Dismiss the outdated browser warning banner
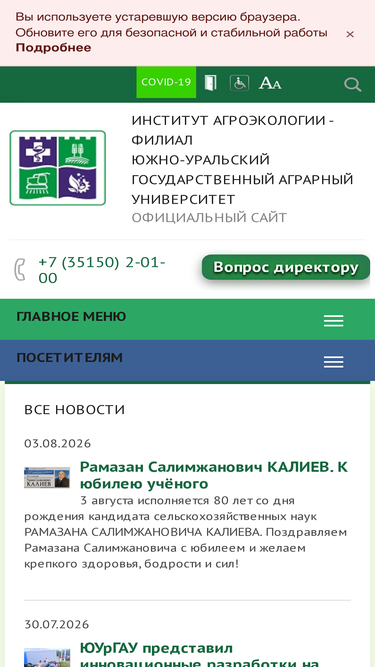This screenshot has height=667, width=375. point(349,34)
